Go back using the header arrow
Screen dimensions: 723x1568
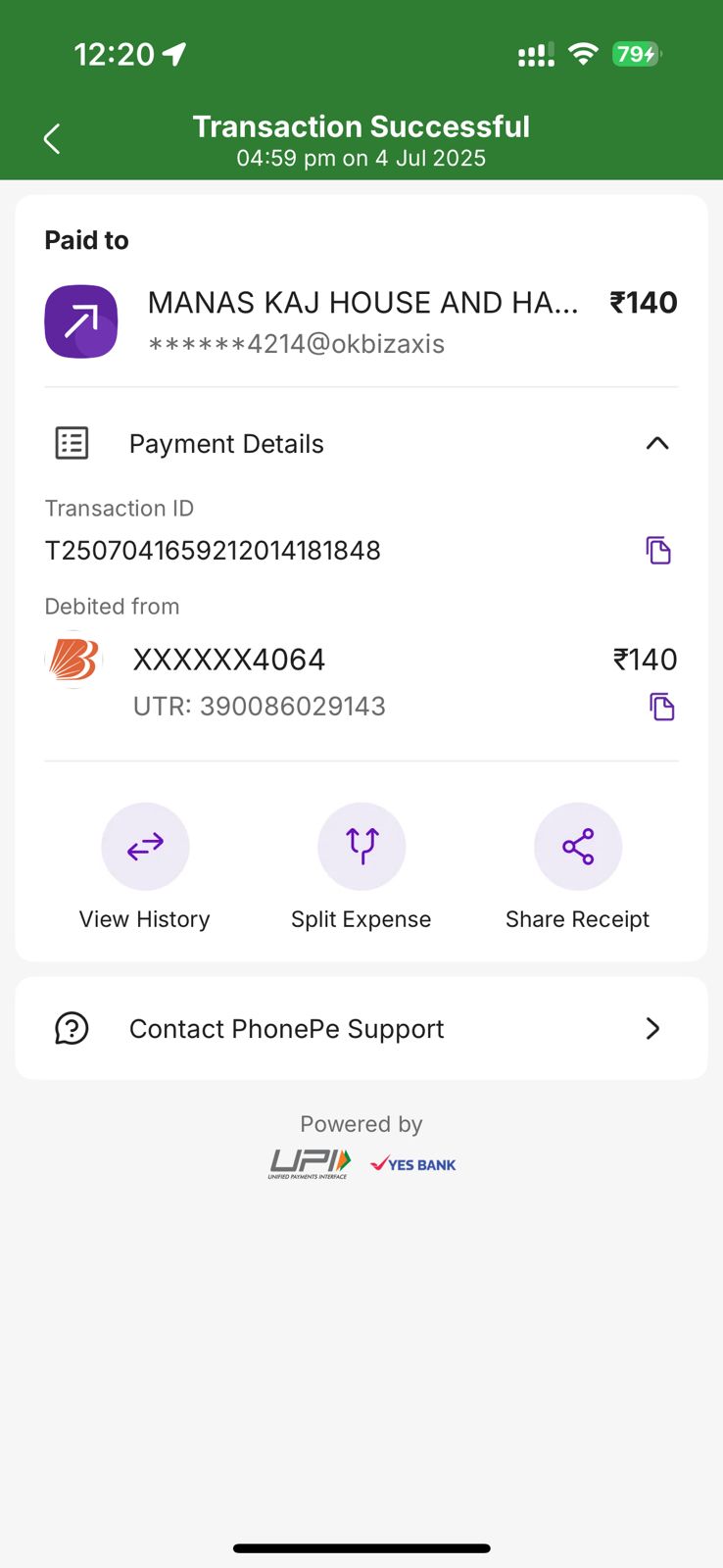(x=53, y=139)
